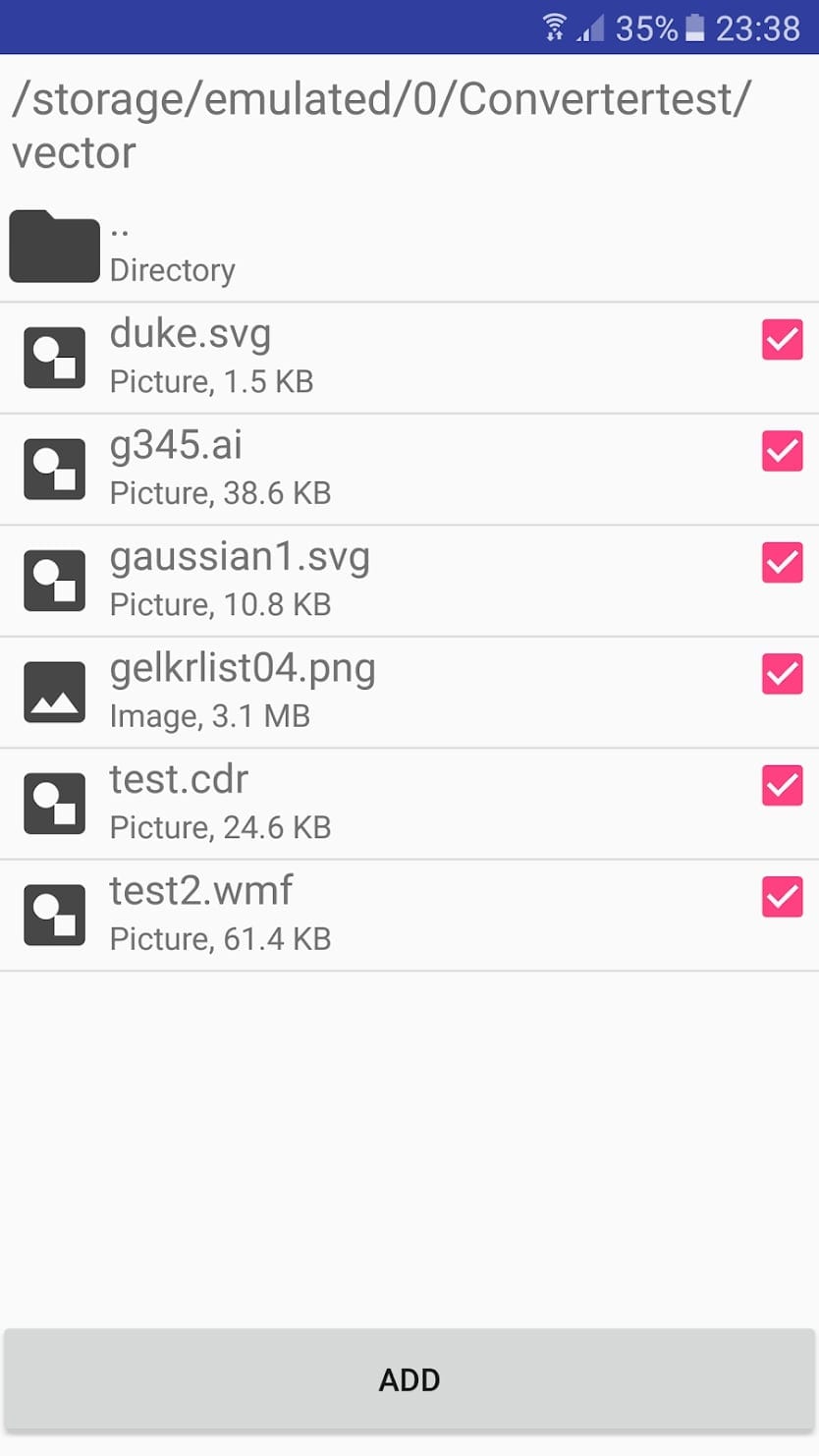Disable the test.cdr checkbox
819x1456 pixels.
(782, 786)
